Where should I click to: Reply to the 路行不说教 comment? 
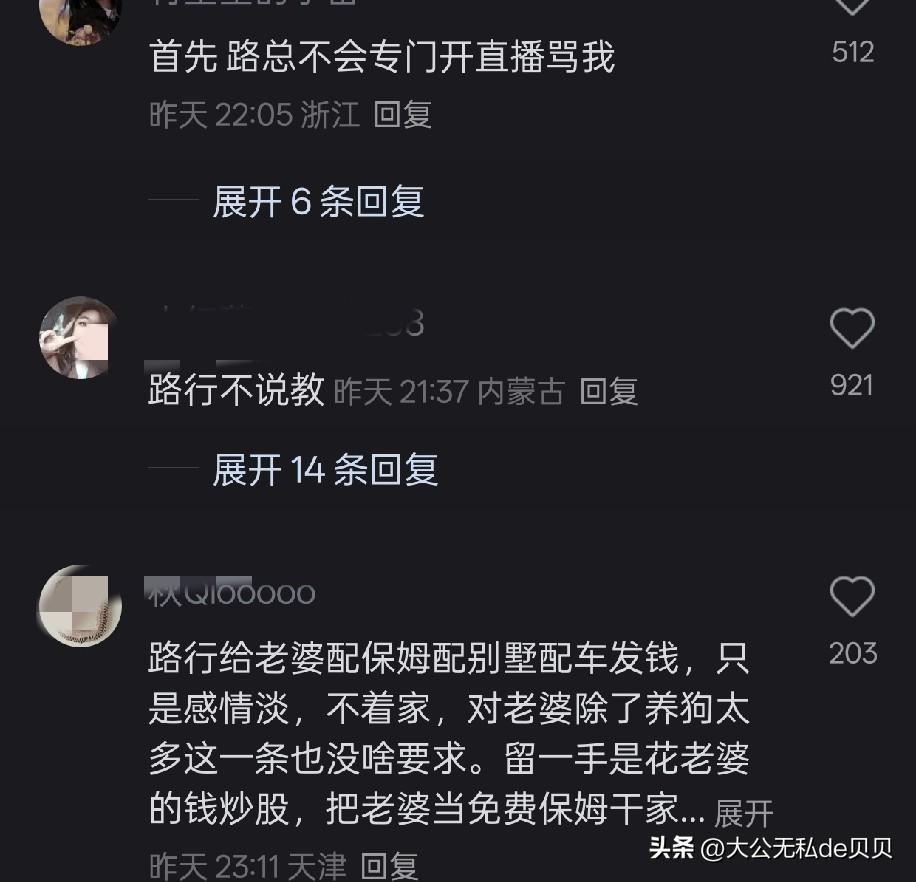coord(609,391)
